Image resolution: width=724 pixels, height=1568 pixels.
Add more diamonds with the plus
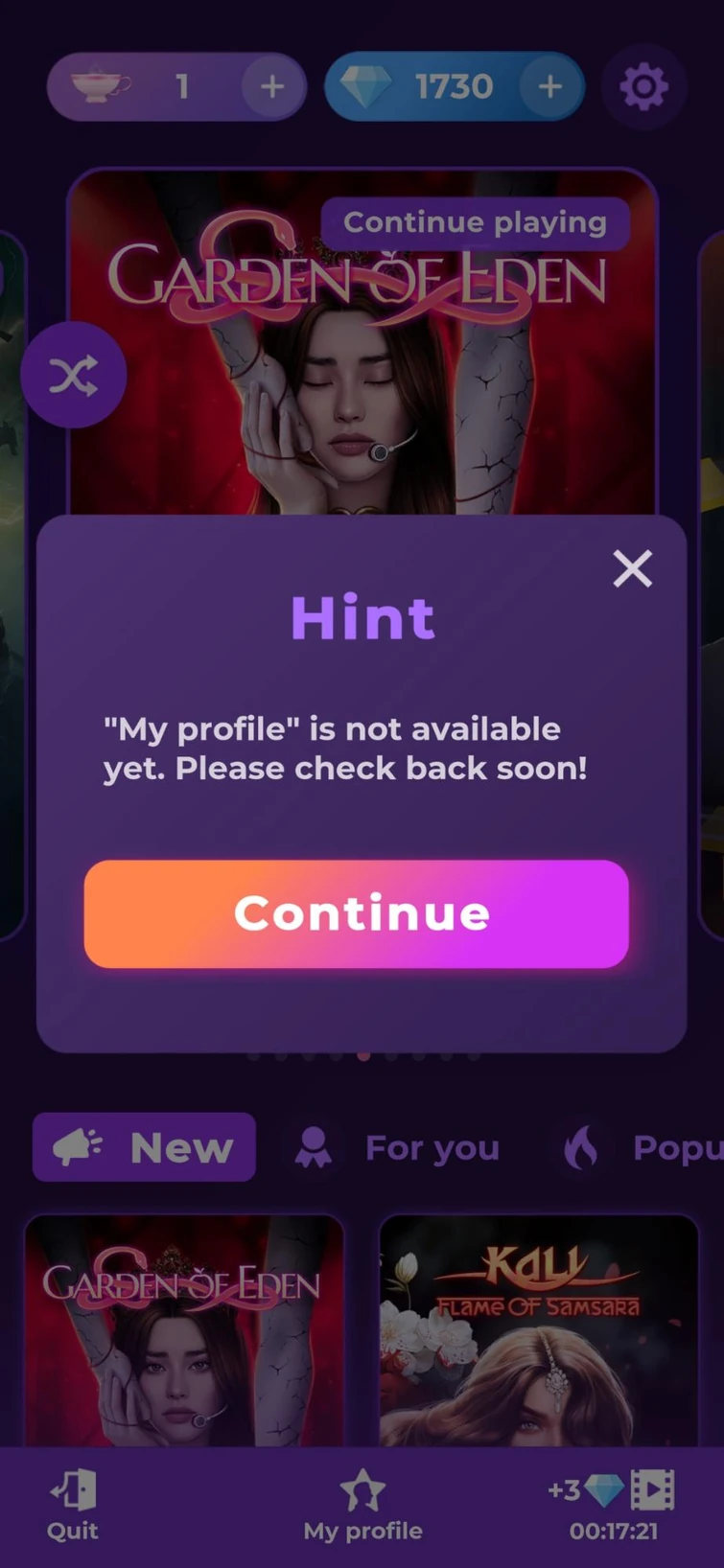click(549, 87)
